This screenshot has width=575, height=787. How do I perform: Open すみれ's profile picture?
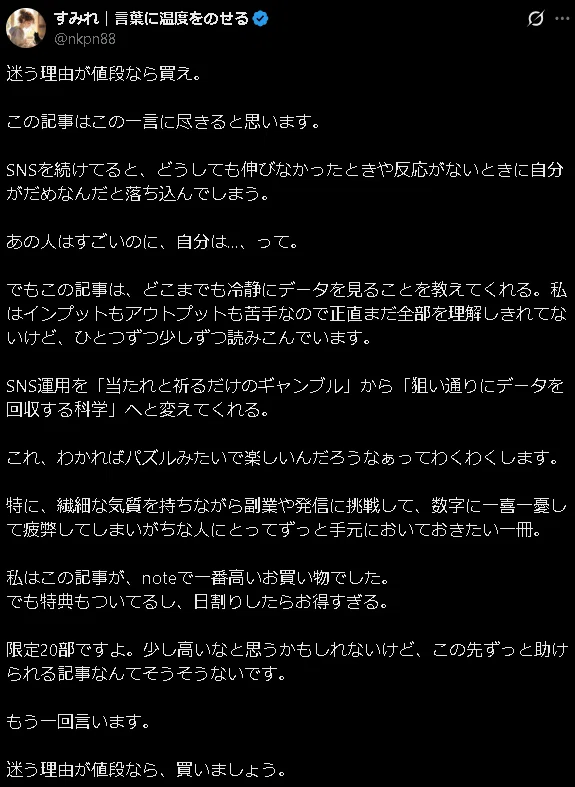point(26,28)
